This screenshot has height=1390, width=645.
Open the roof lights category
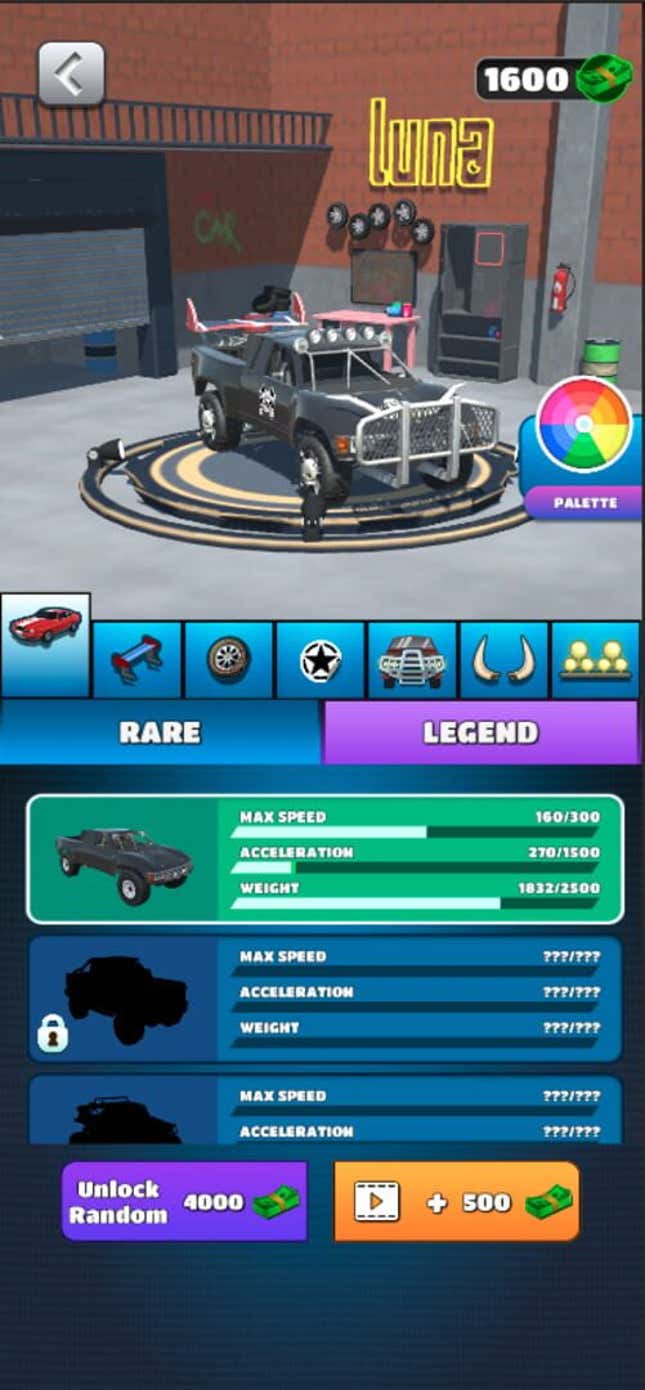[595, 659]
